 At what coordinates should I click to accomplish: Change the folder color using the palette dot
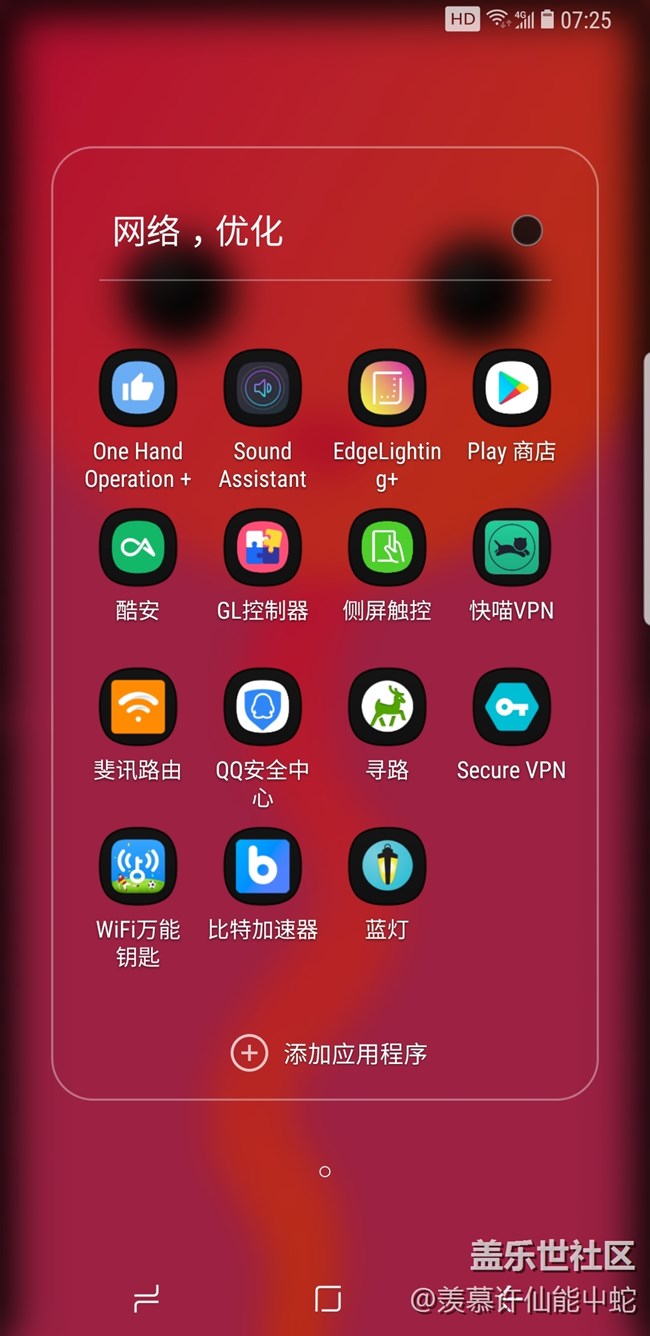coord(527,231)
